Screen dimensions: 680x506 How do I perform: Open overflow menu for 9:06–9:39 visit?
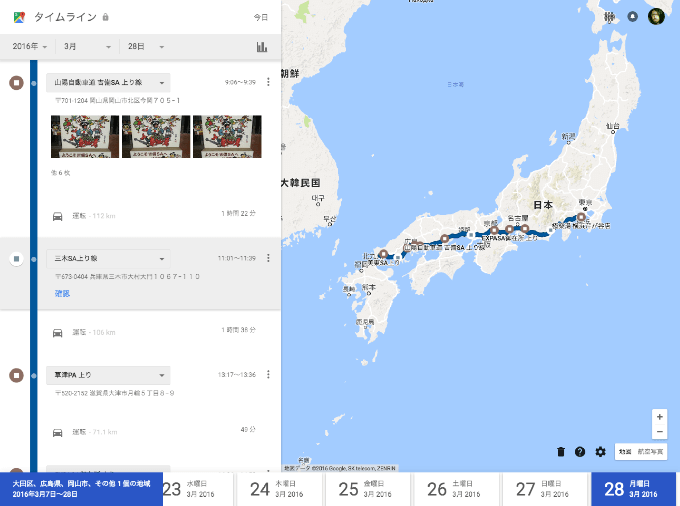[268, 82]
